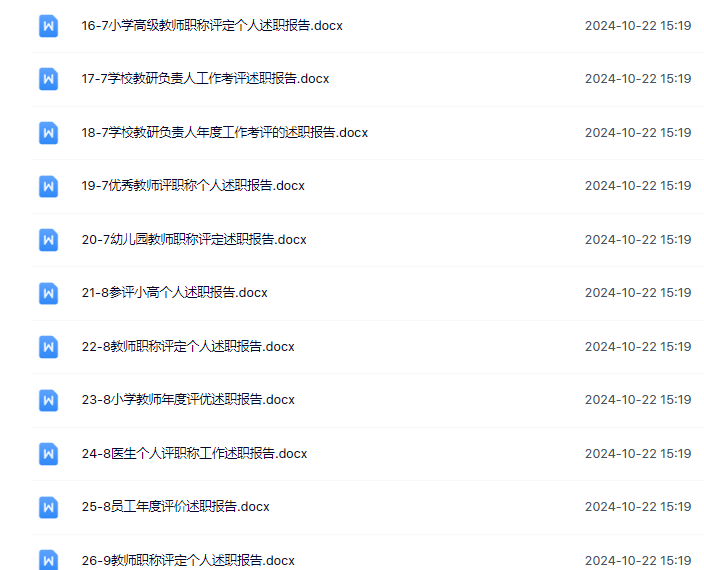Open 21-8参评小高个人述职报告.docx
The image size is (704, 570).
pyautogui.click(x=174, y=293)
